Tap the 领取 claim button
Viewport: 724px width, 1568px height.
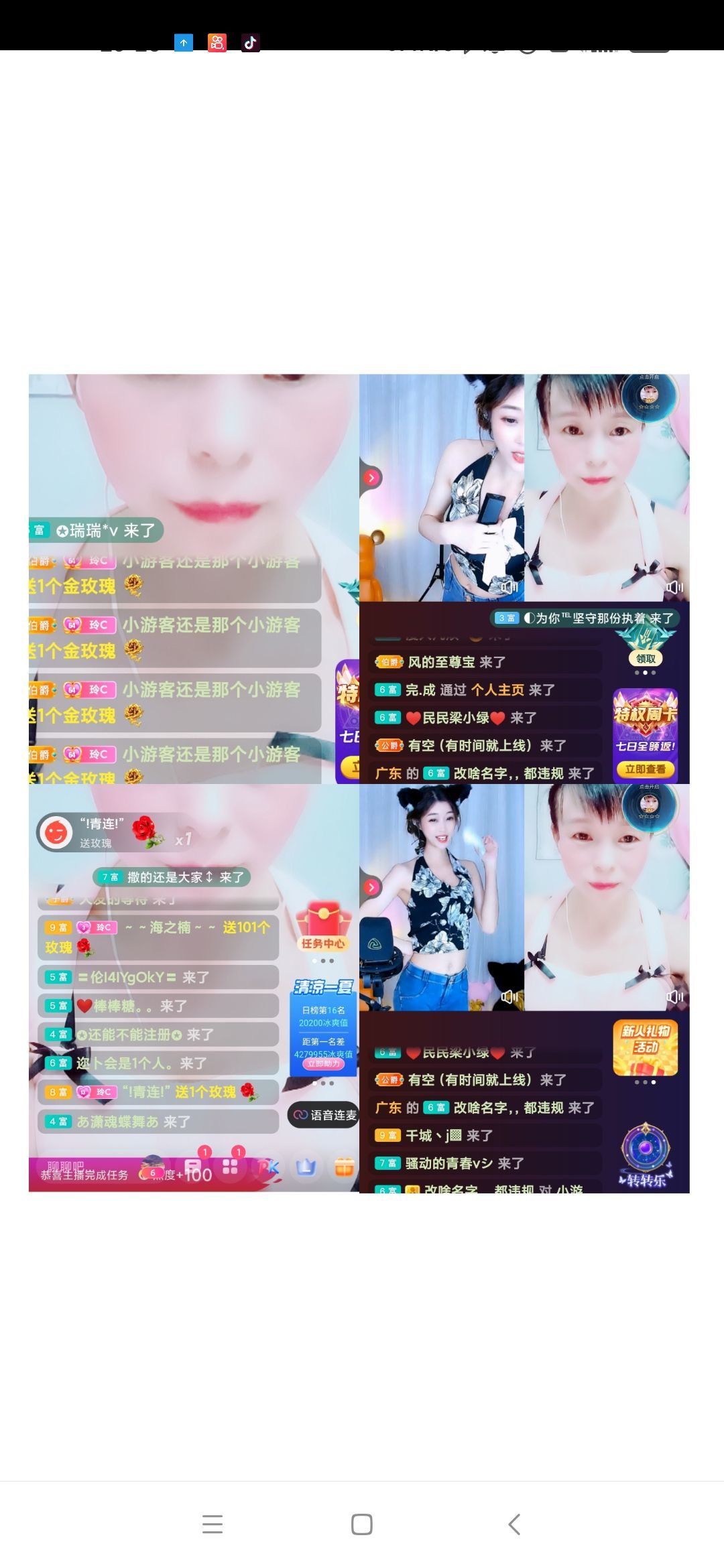646,658
